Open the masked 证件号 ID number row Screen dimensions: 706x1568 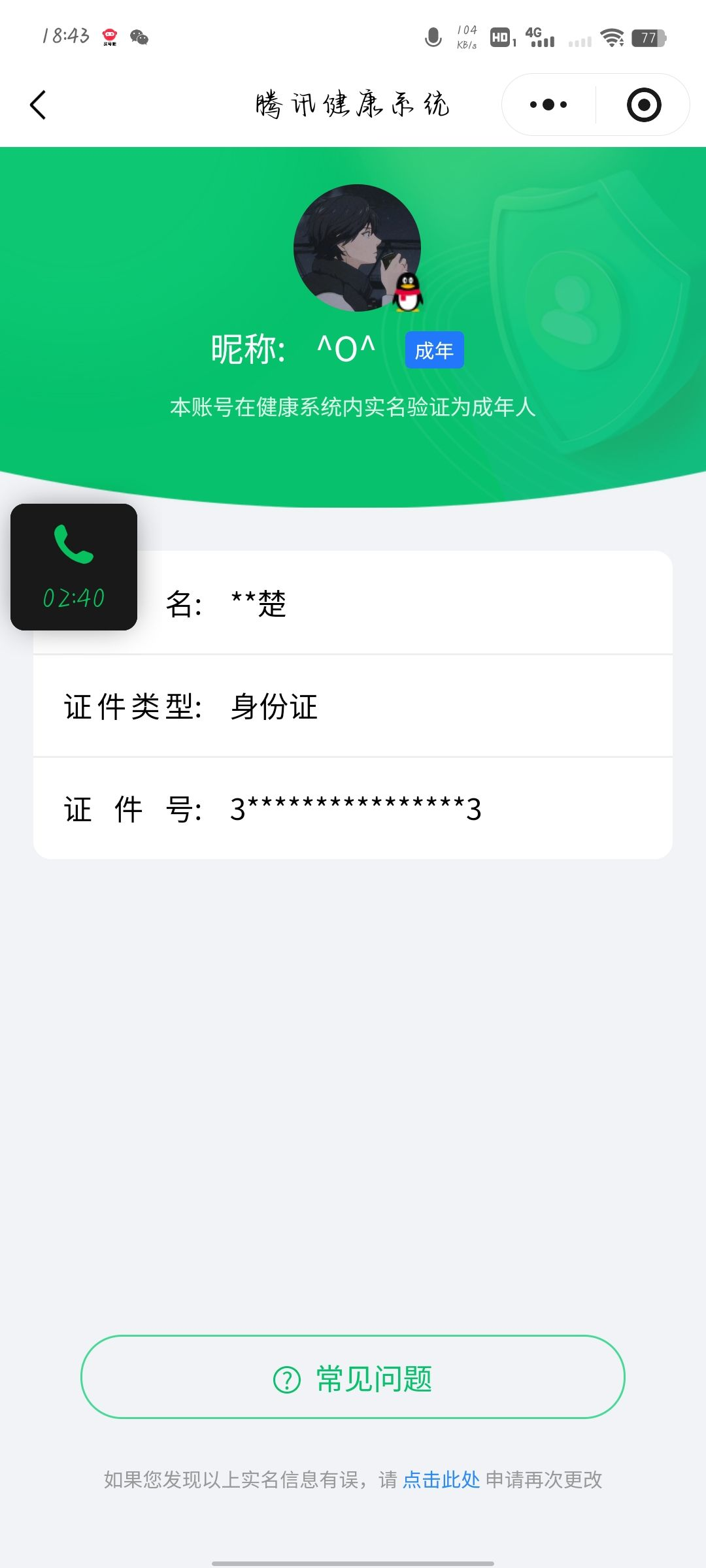coord(353,808)
